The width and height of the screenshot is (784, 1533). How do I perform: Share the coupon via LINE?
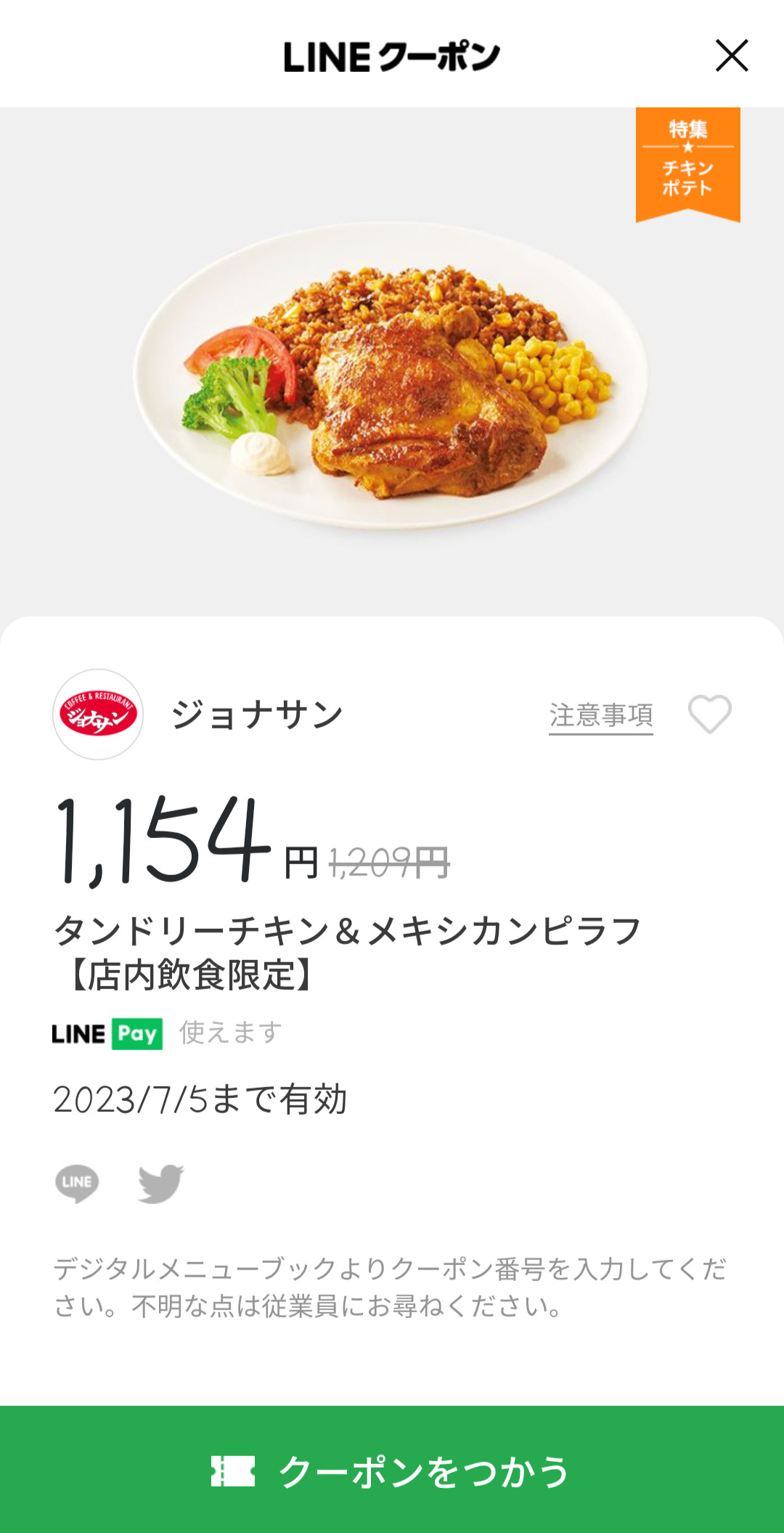[x=77, y=1183]
